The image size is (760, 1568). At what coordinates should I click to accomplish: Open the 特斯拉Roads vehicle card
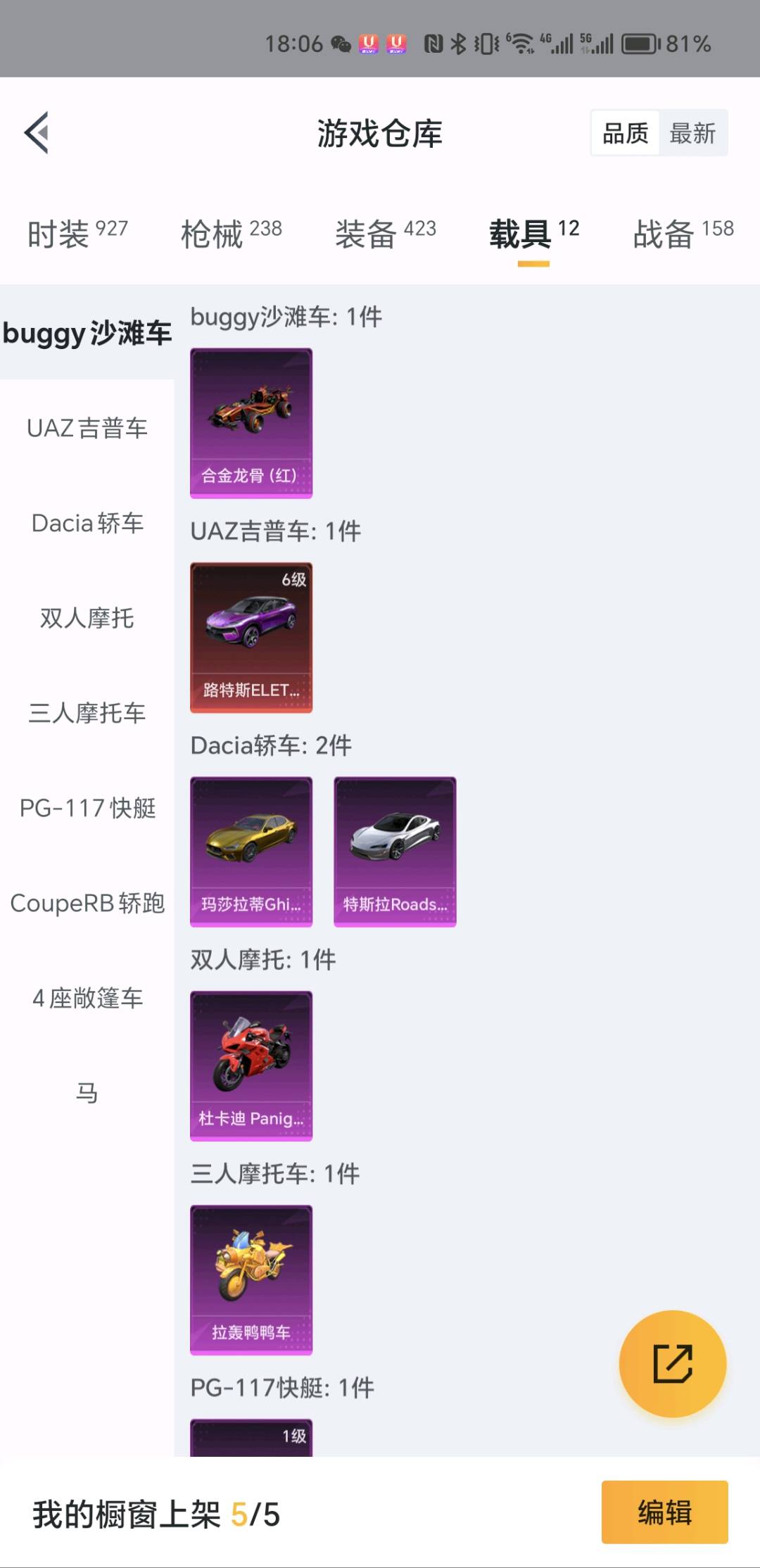click(395, 852)
